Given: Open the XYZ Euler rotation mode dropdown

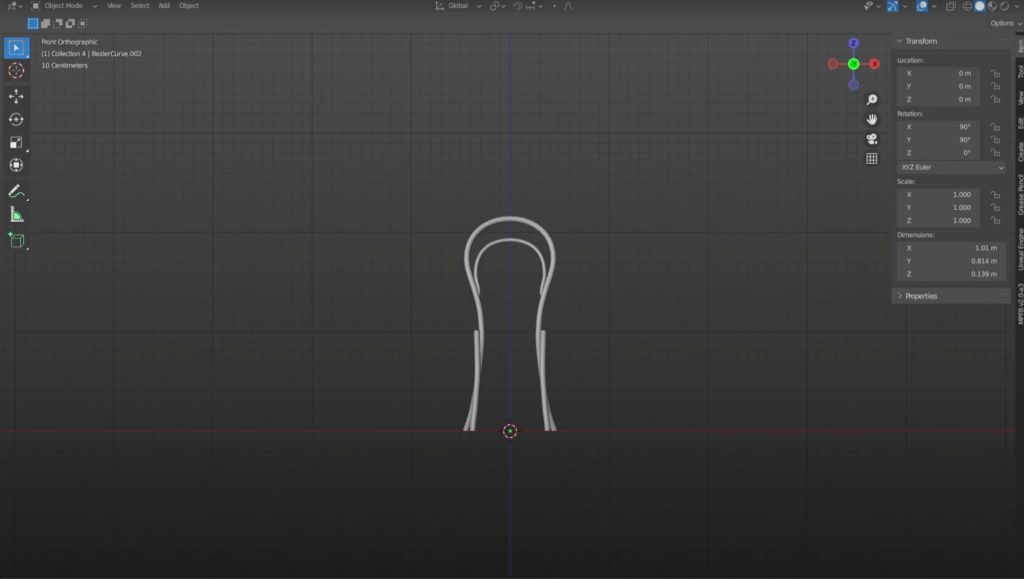Looking at the screenshot, I should click(950, 167).
